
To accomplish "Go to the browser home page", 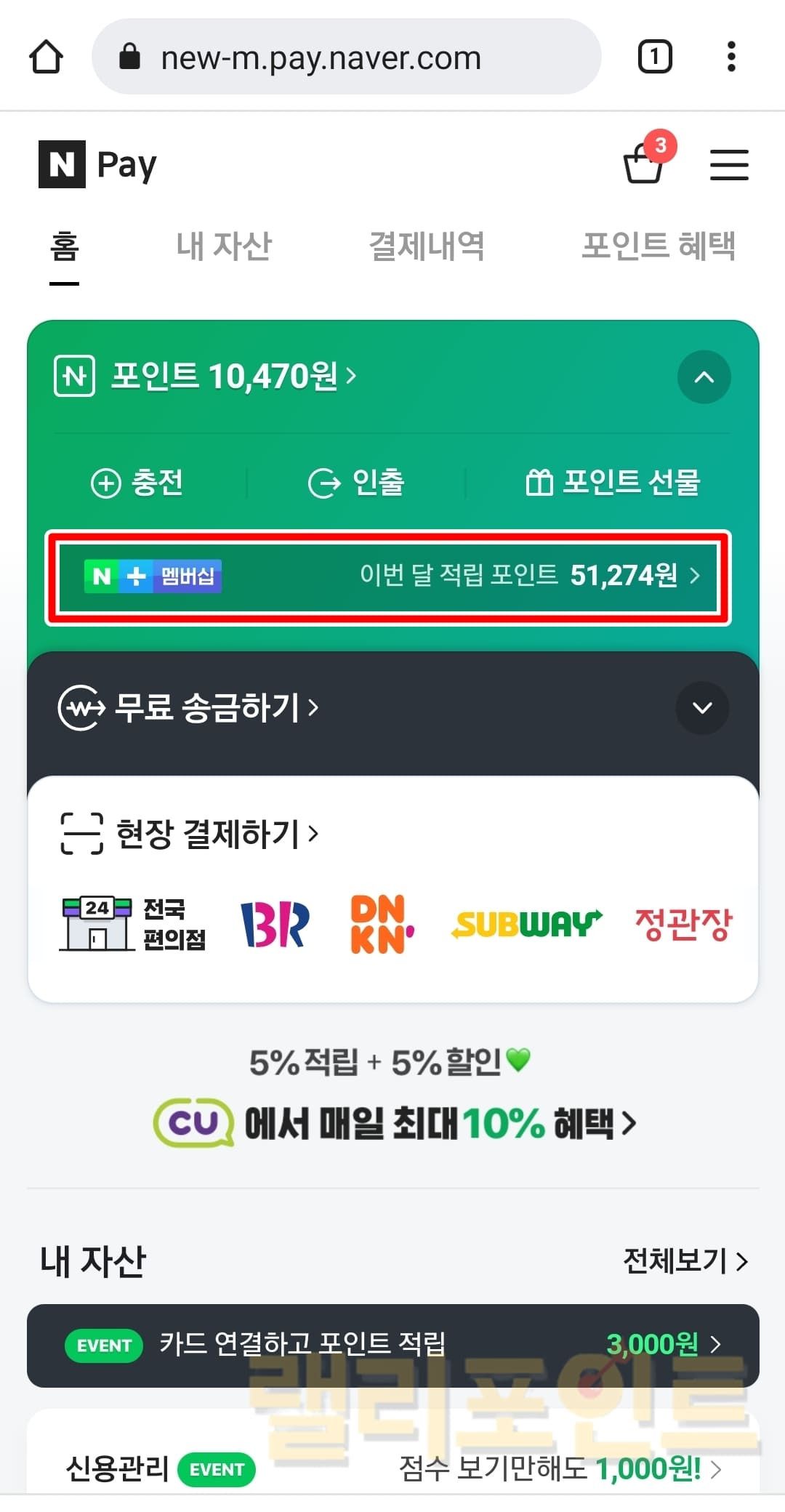I will 46,57.
